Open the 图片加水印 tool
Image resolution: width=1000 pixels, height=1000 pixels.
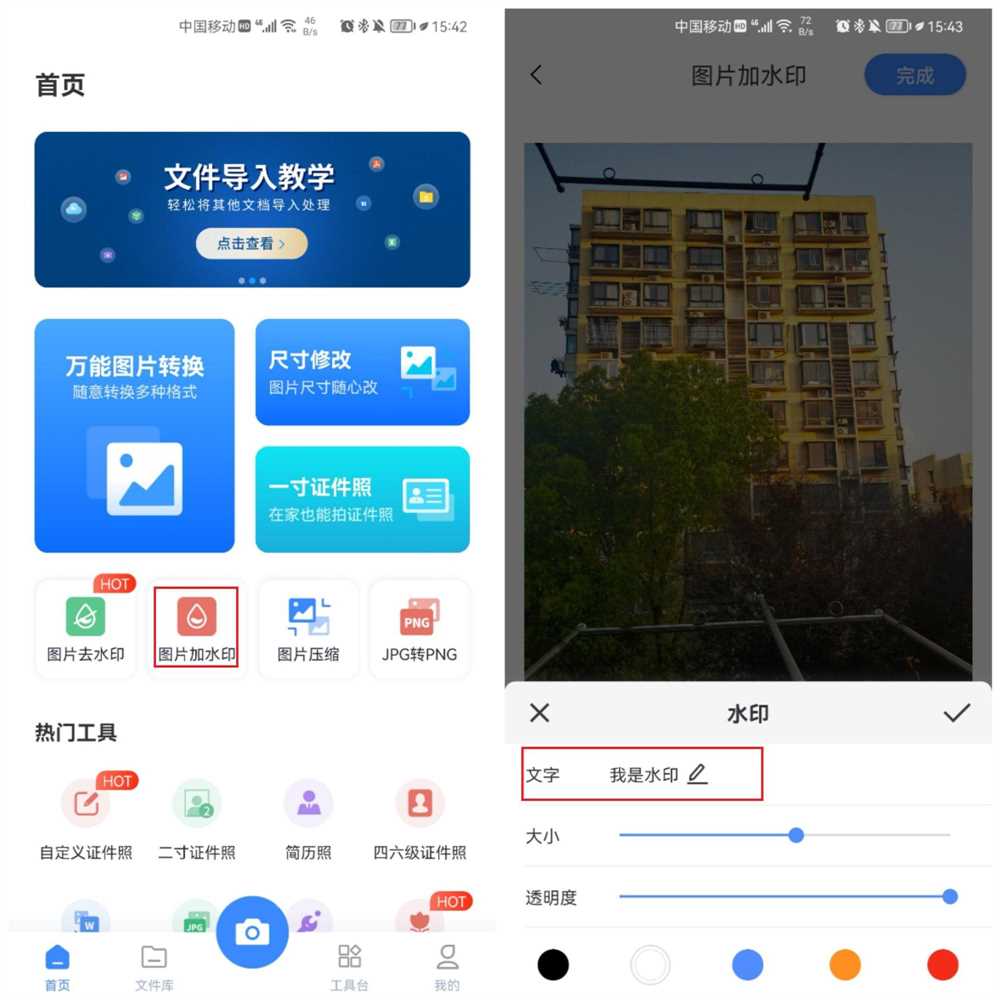point(197,628)
